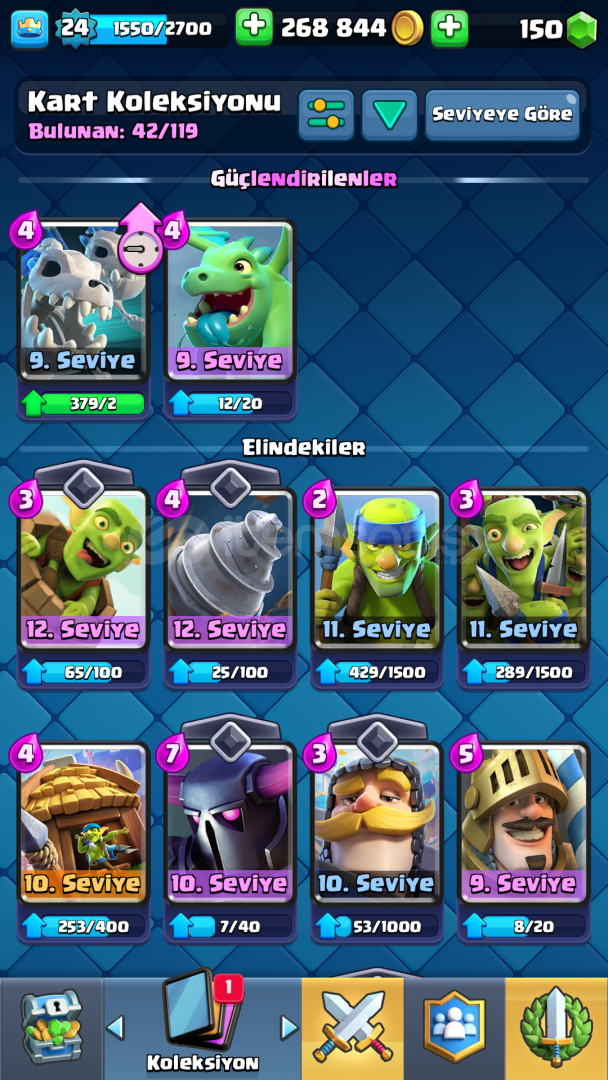
Task: Tap the Seviyeye Göre sort button
Action: coord(503,115)
